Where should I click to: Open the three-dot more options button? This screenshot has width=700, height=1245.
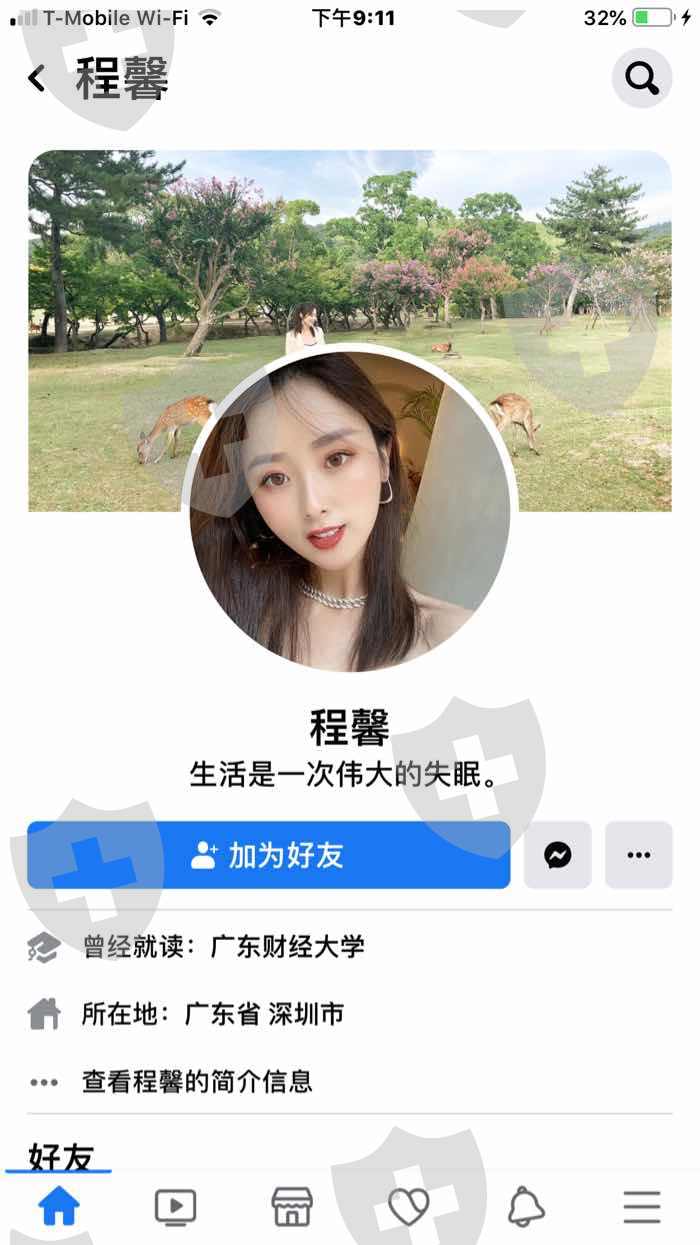tap(638, 855)
